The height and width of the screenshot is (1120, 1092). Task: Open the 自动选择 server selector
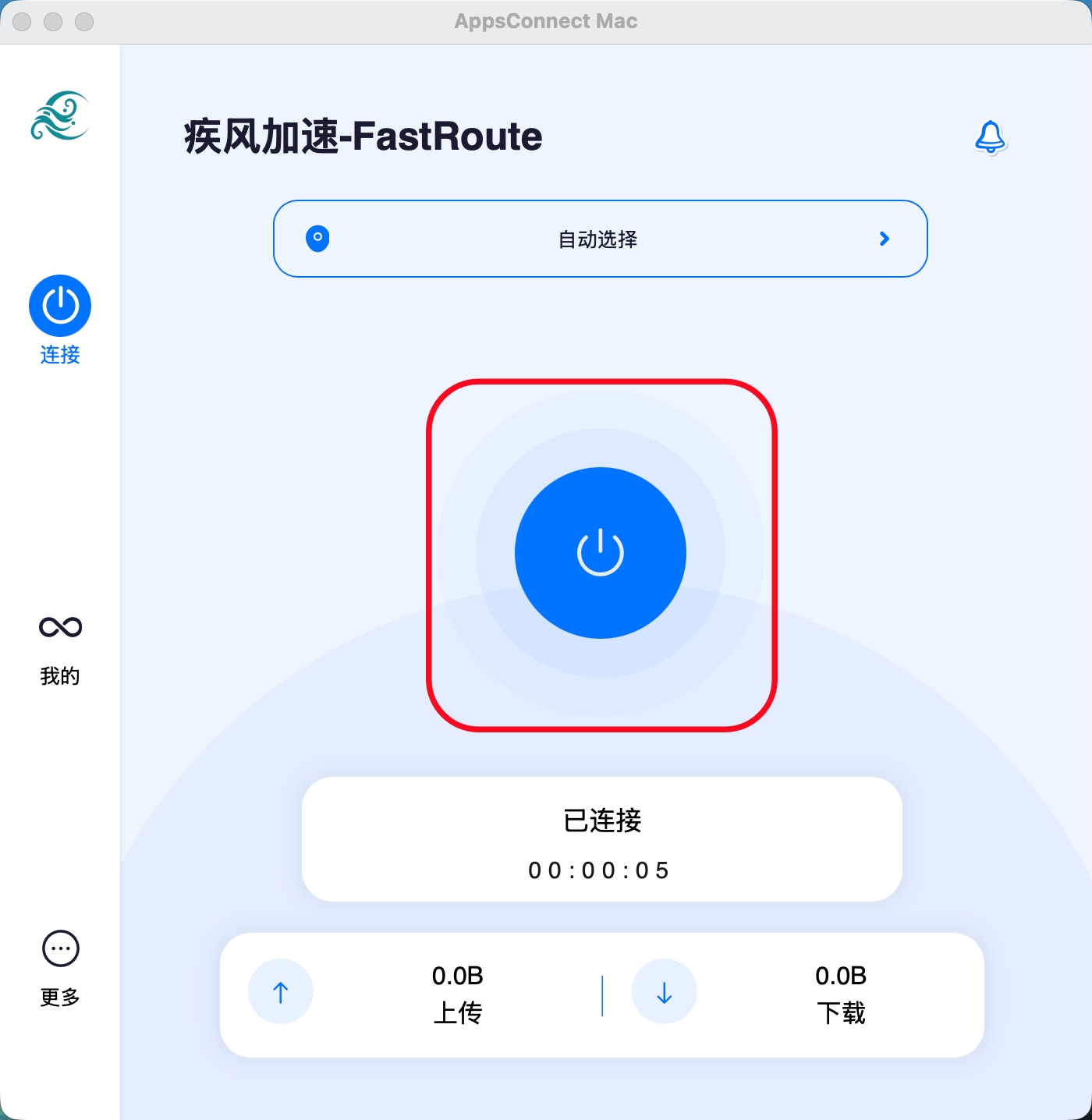(600, 239)
